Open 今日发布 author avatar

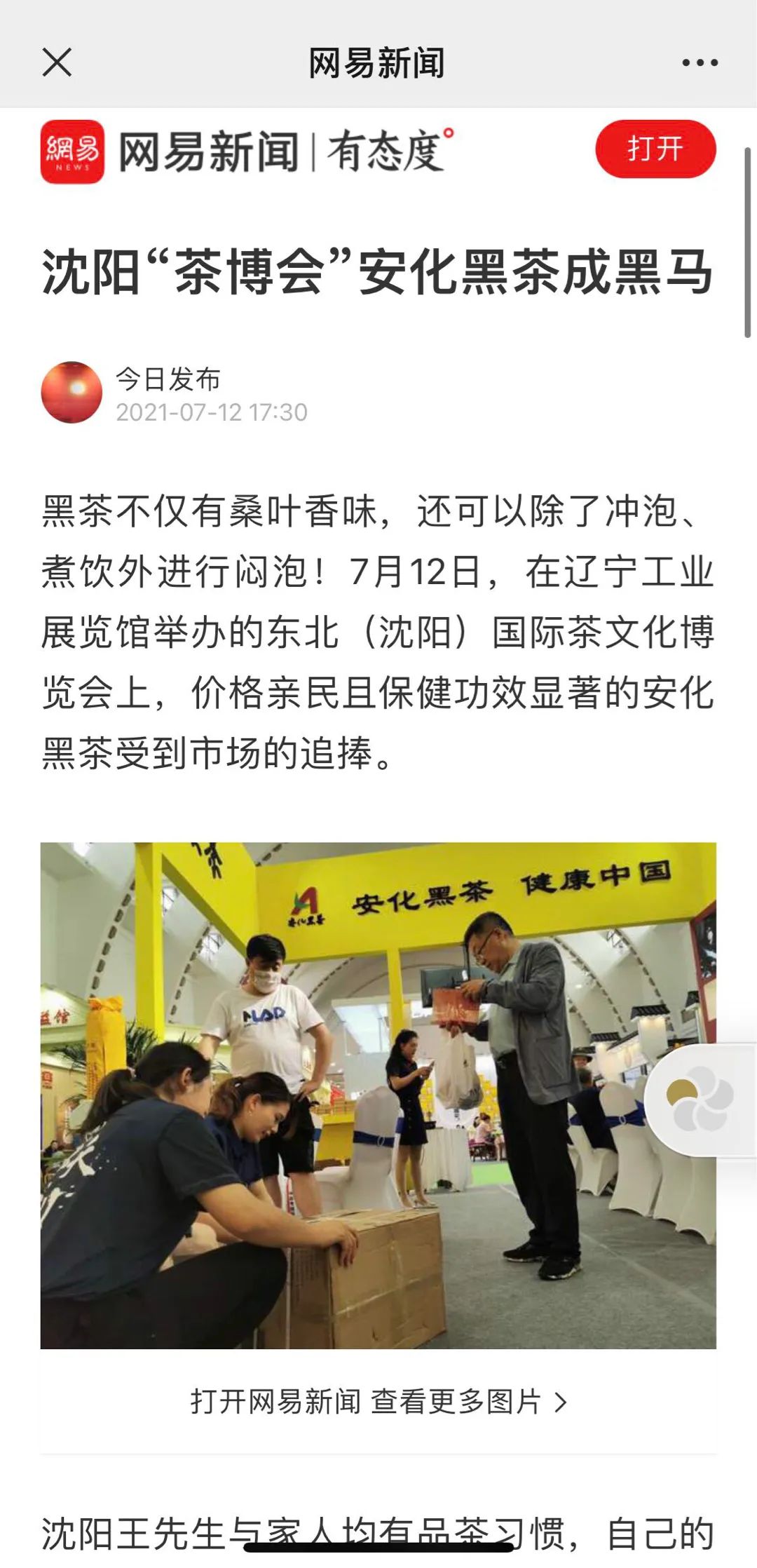click(x=71, y=393)
